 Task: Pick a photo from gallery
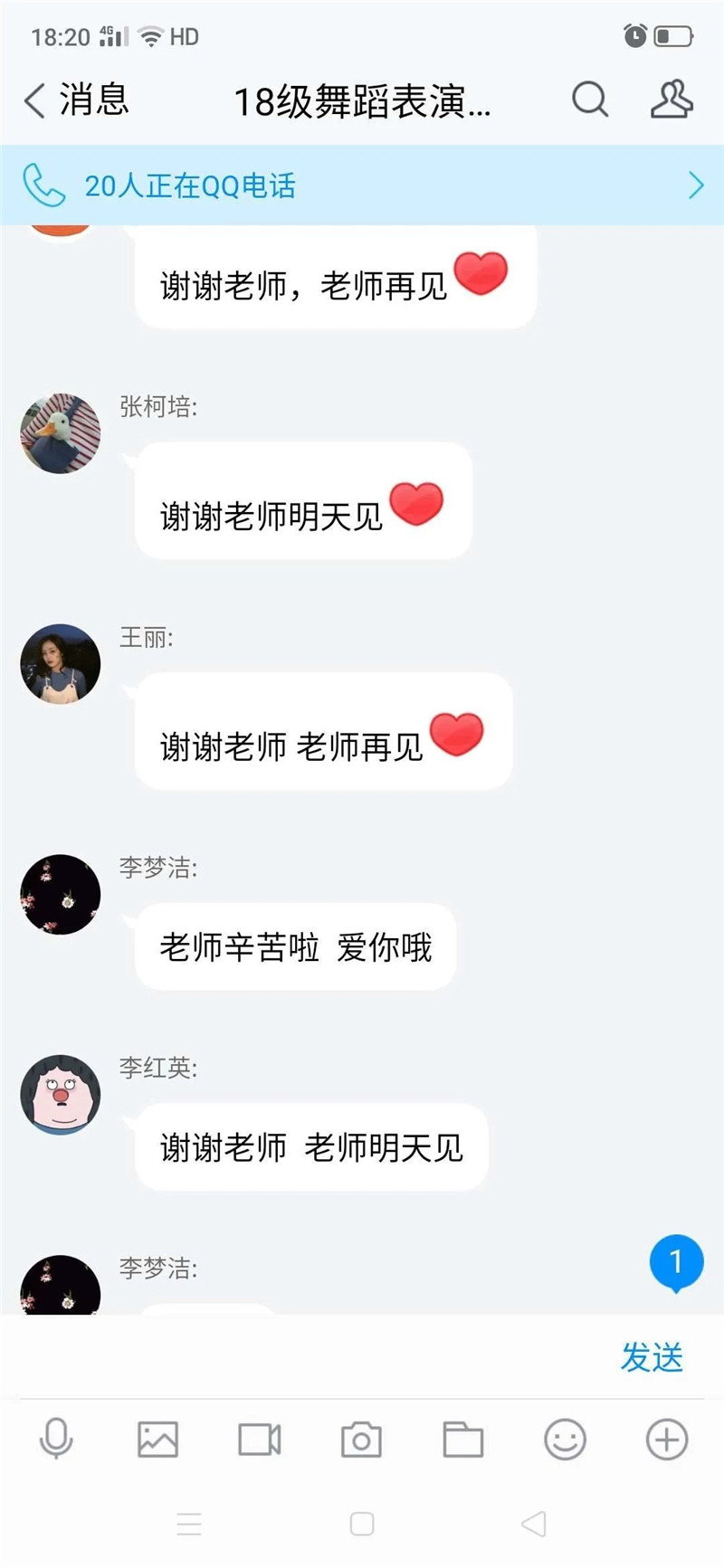tap(157, 1439)
